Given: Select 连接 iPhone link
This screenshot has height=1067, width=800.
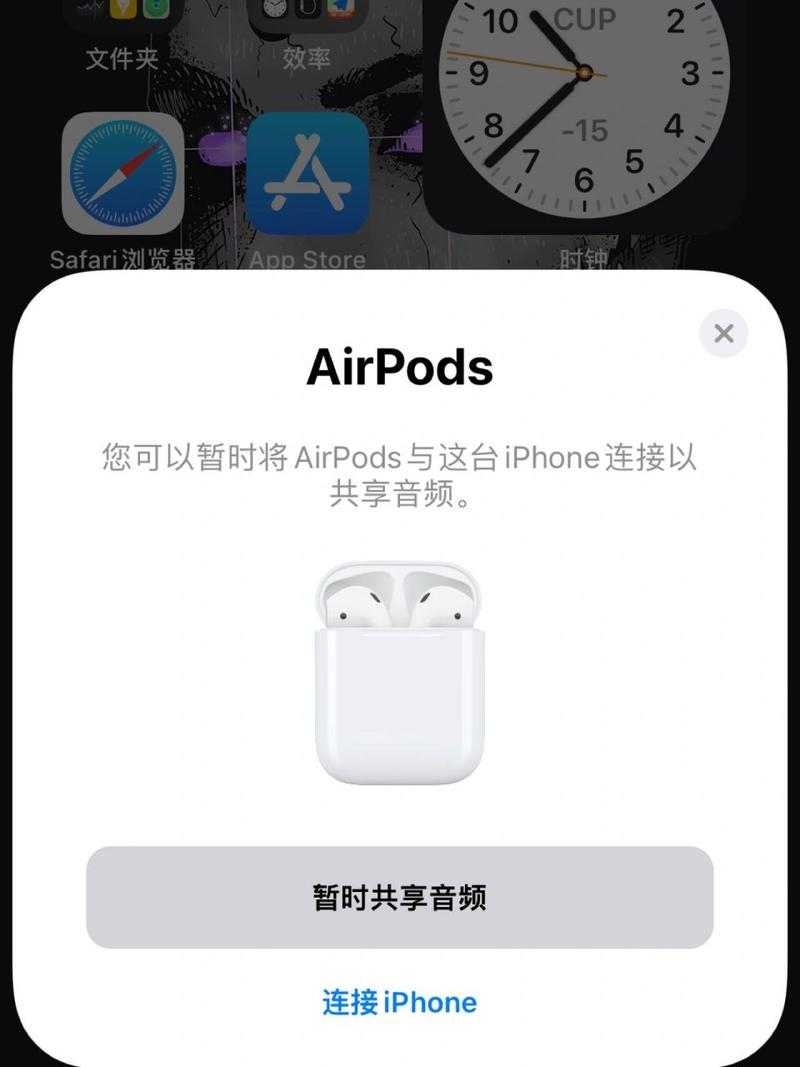Looking at the screenshot, I should click(399, 1002).
